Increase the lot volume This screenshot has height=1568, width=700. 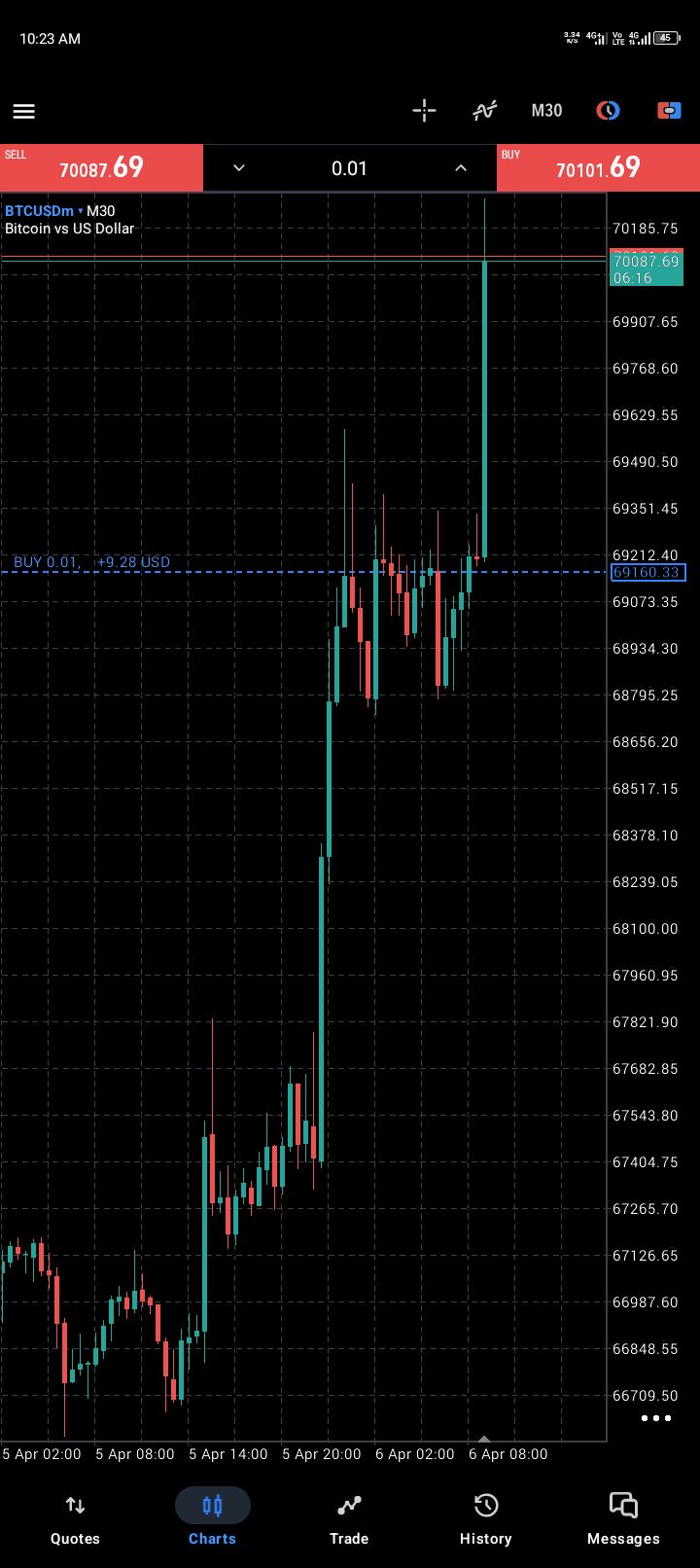(461, 168)
